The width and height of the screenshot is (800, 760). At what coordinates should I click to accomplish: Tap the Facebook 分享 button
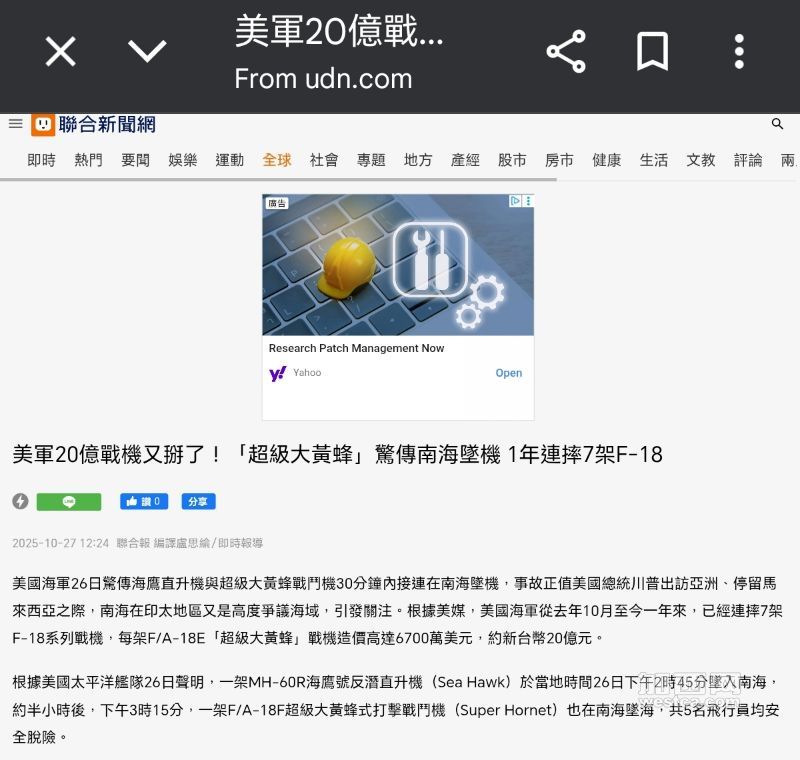(x=198, y=502)
